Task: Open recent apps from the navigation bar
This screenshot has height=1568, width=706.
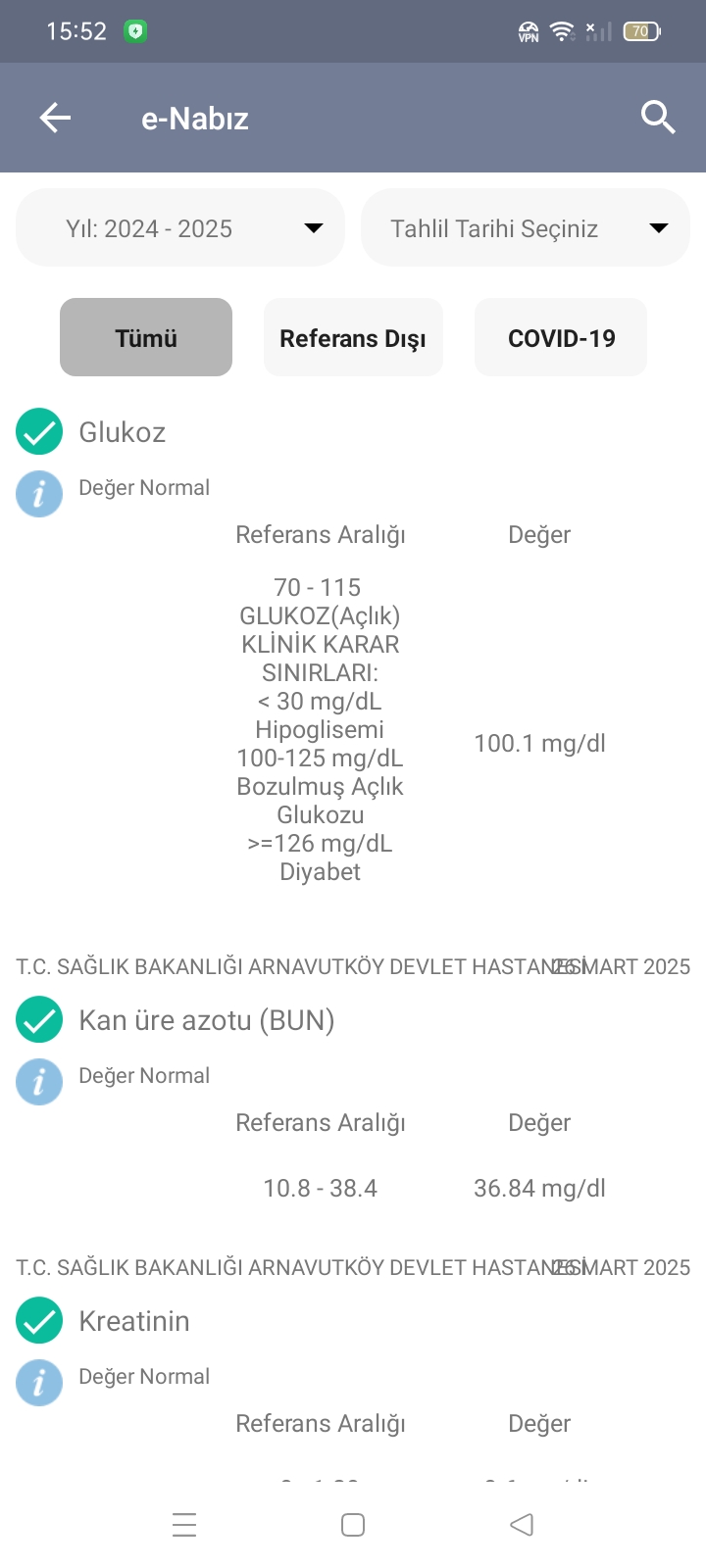Action: (x=184, y=1525)
